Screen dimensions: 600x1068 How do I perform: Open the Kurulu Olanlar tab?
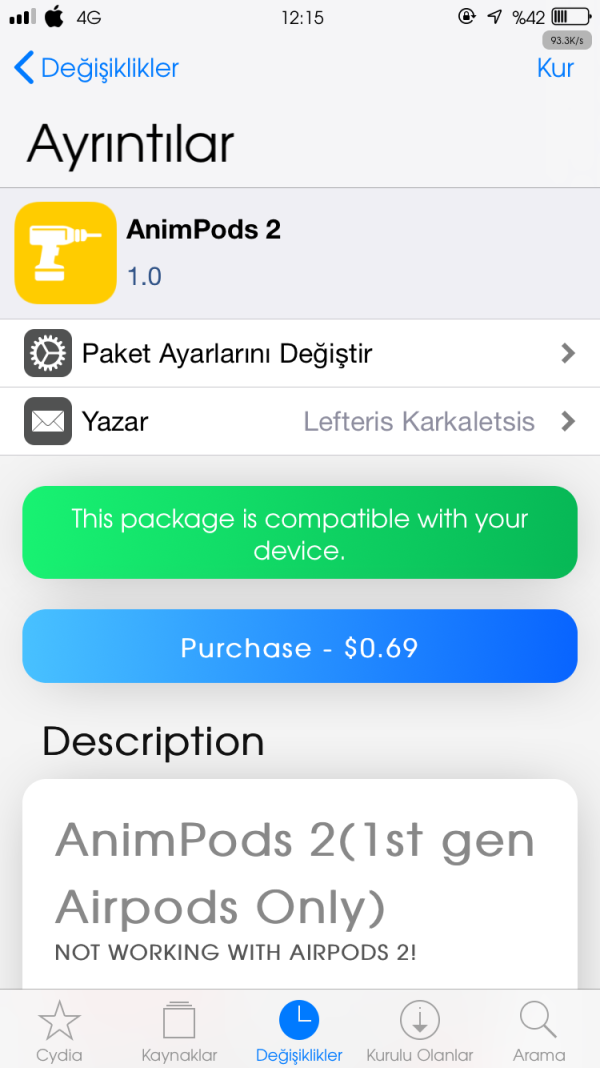tap(419, 1030)
